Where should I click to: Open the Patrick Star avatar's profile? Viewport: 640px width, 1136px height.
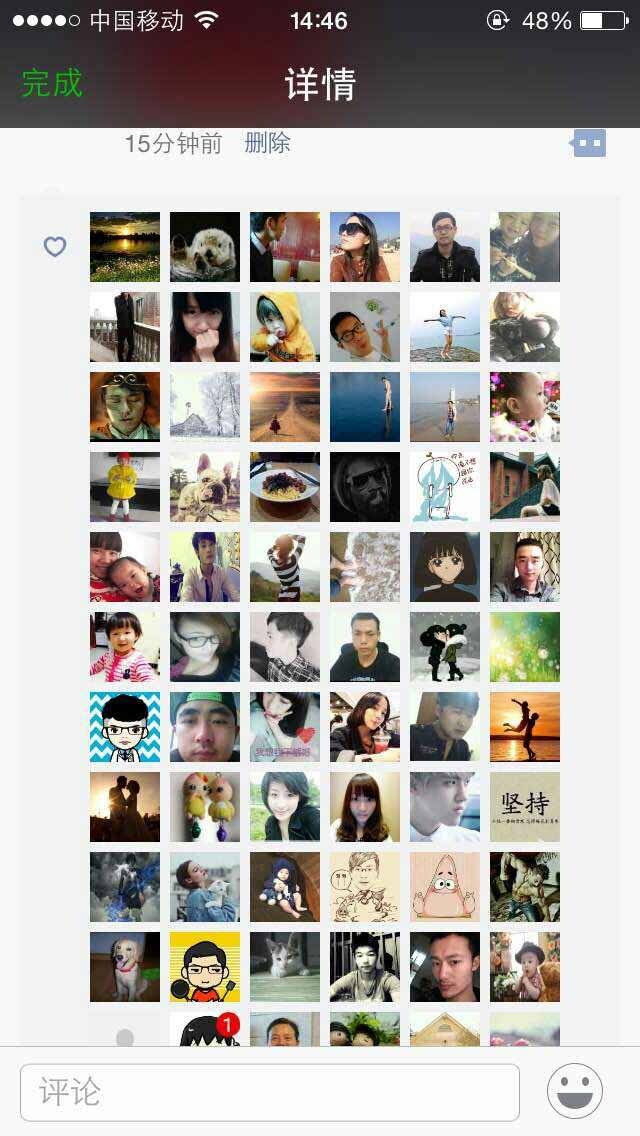pyautogui.click(x=445, y=887)
